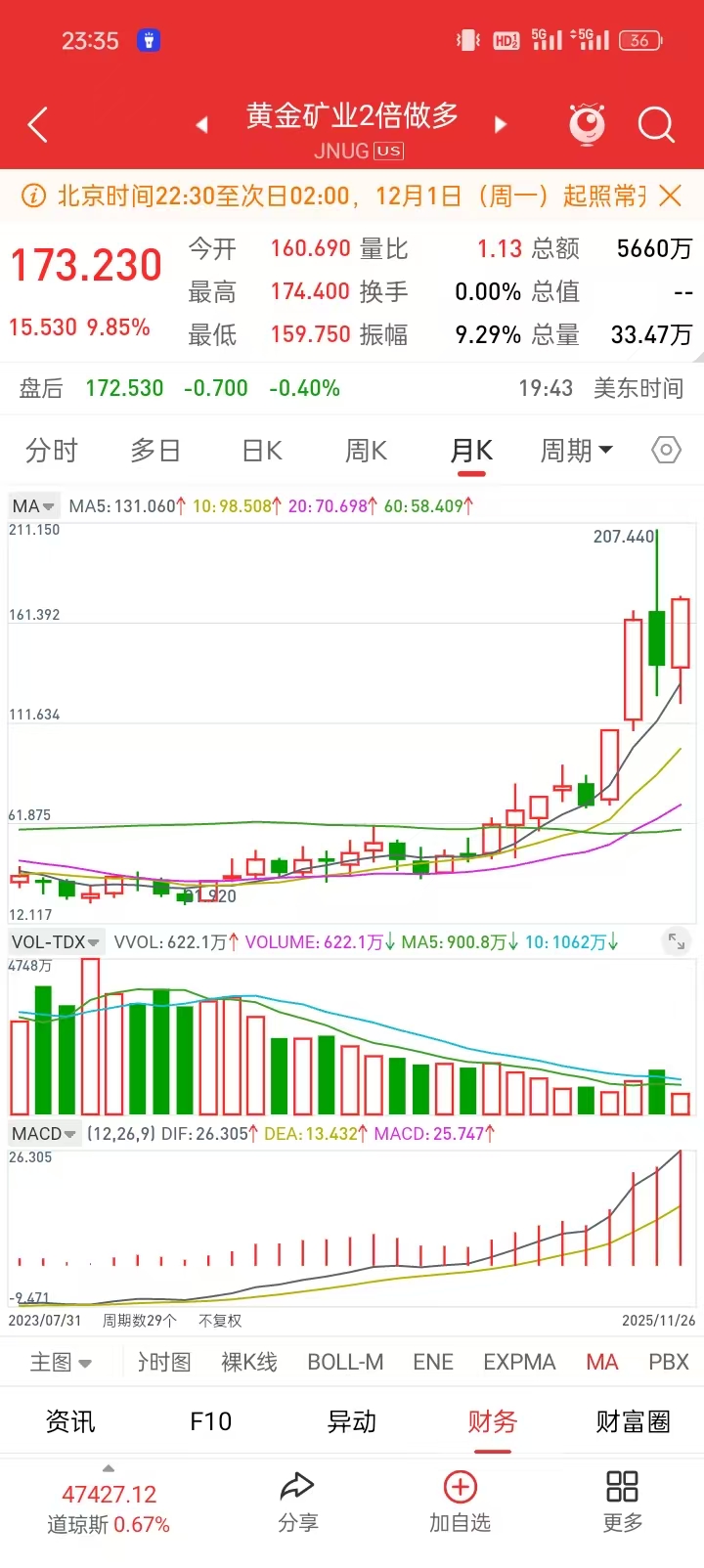Show the 日K chart
This screenshot has width=704, height=1568.
[x=262, y=451]
